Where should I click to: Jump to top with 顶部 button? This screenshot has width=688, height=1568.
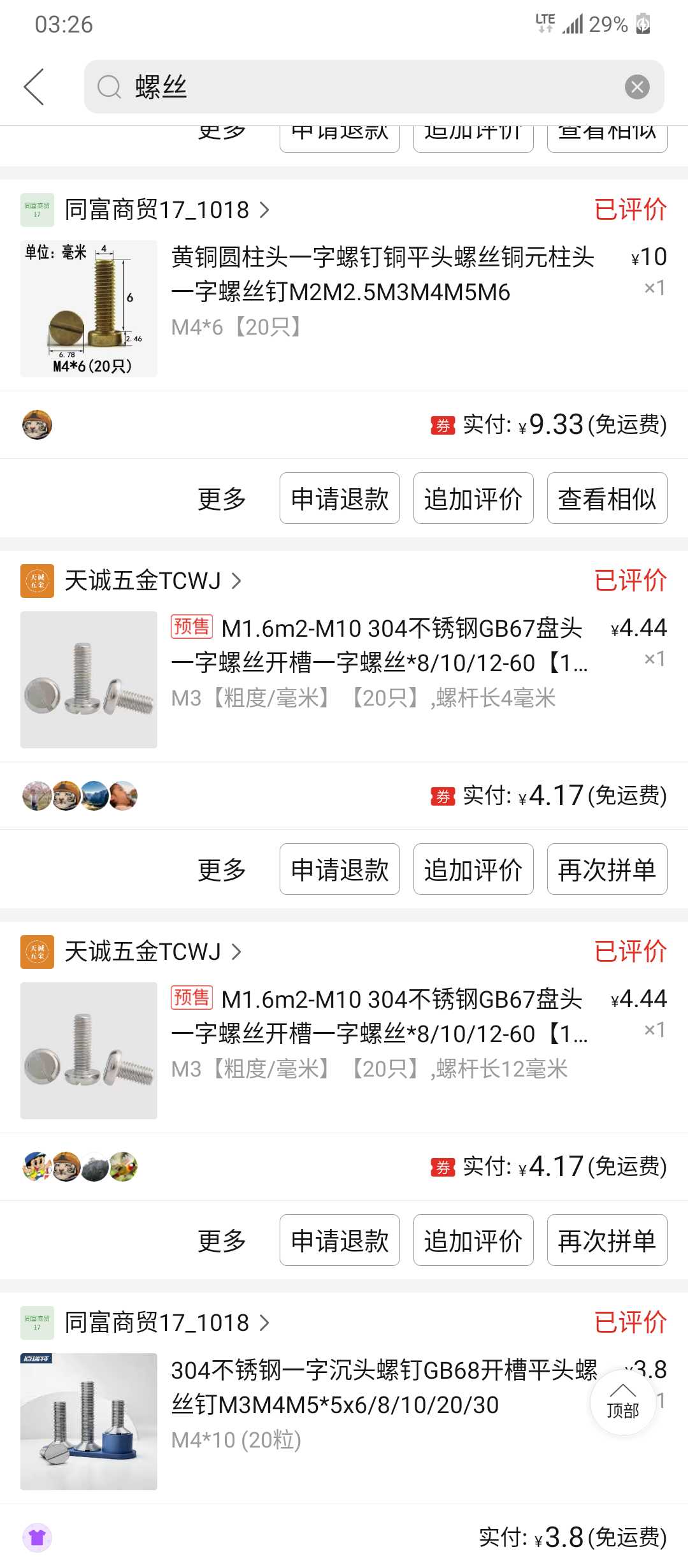(x=622, y=1402)
